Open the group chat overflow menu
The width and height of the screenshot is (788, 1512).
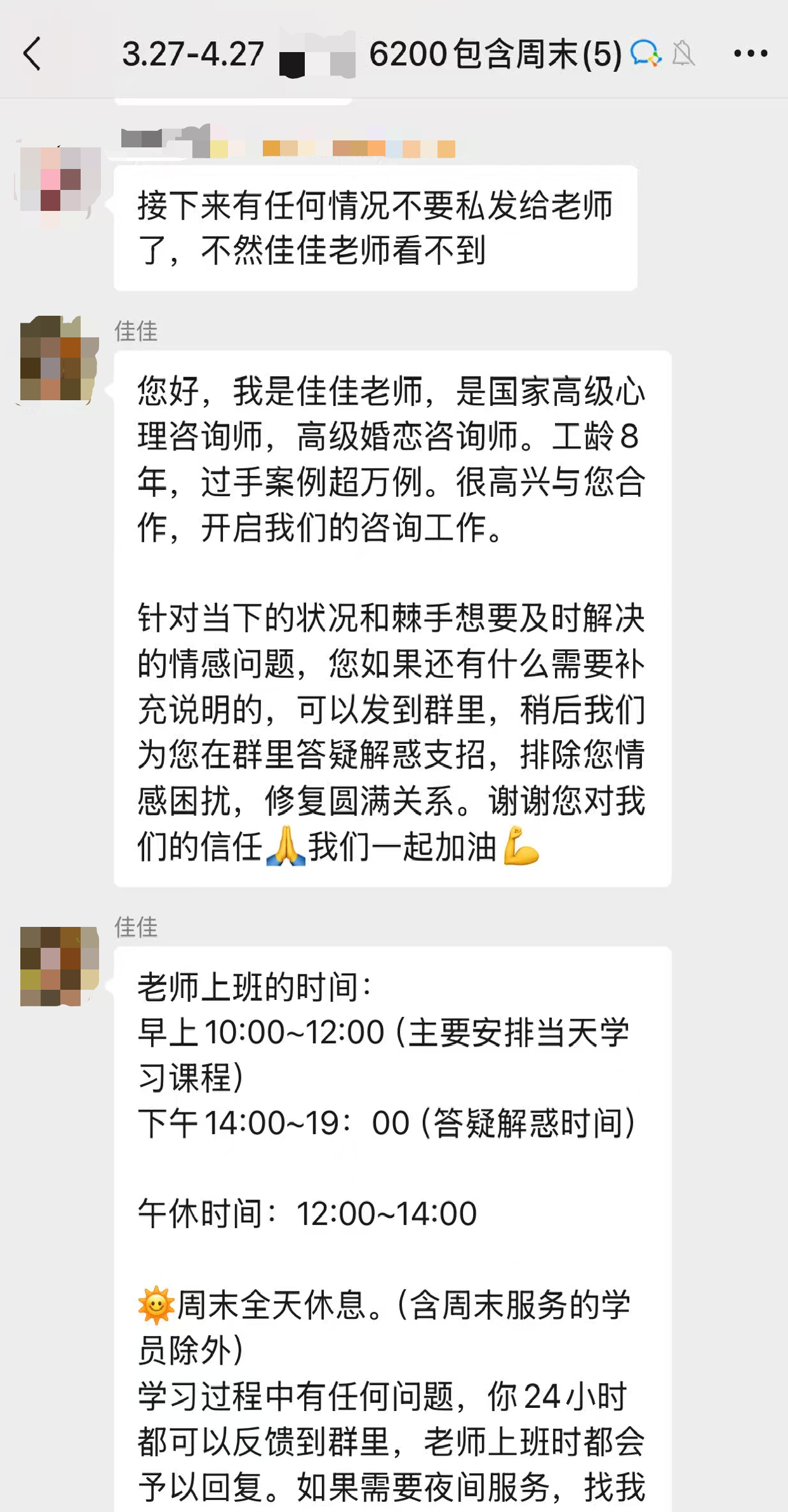tap(751, 53)
